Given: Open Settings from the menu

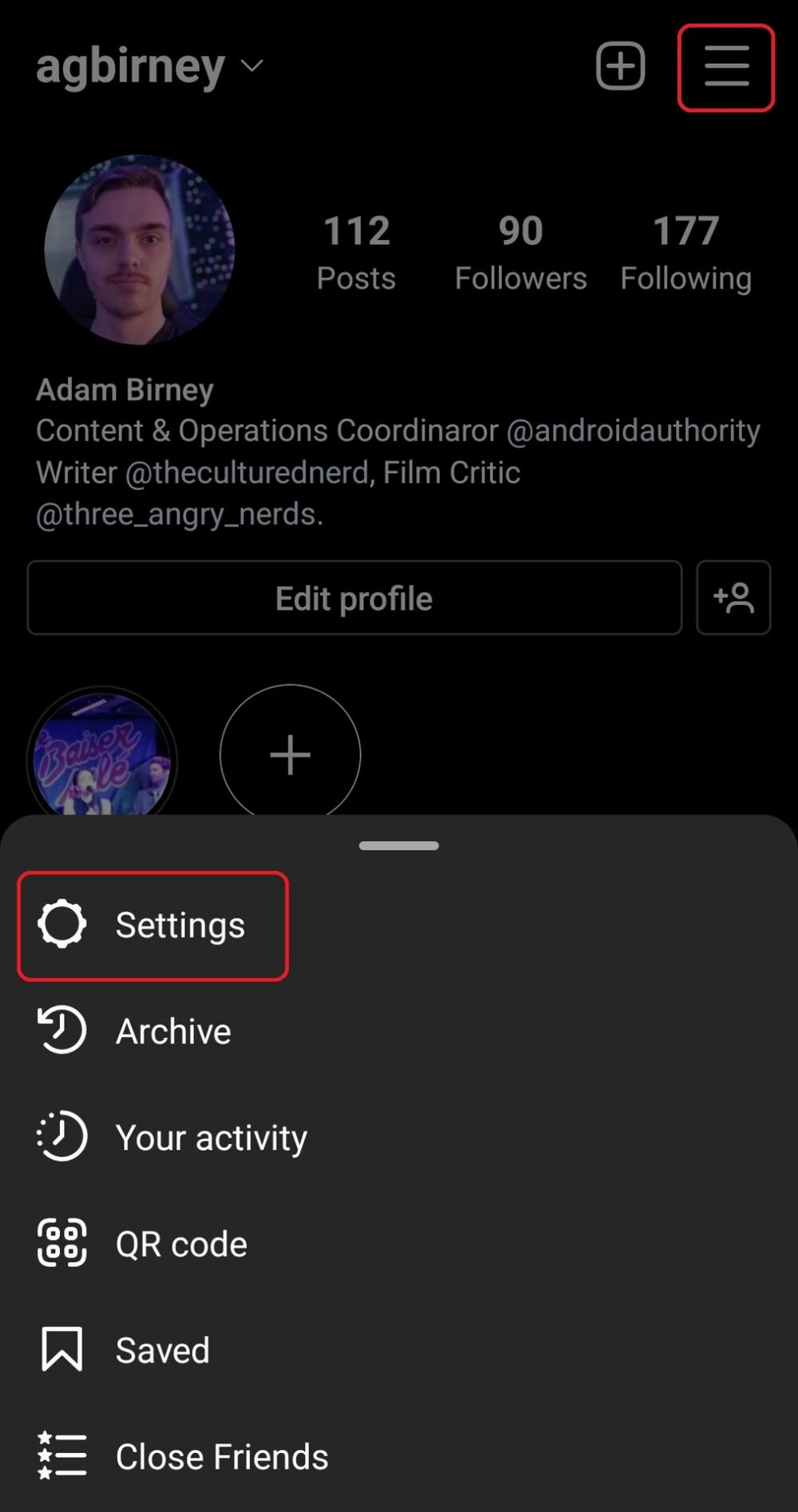Looking at the screenshot, I should click(152, 926).
